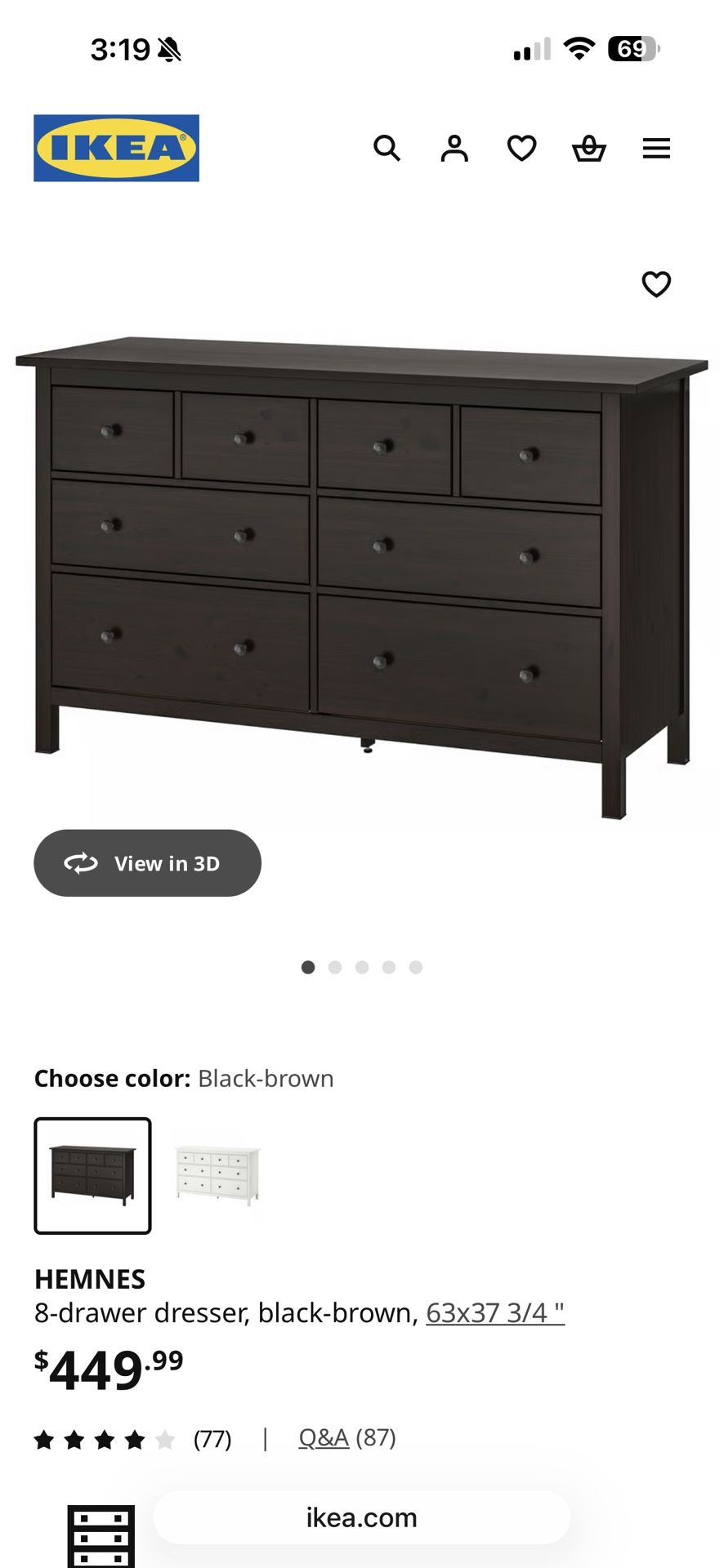Open the hamburger menu
724x1568 pixels.
(x=656, y=149)
